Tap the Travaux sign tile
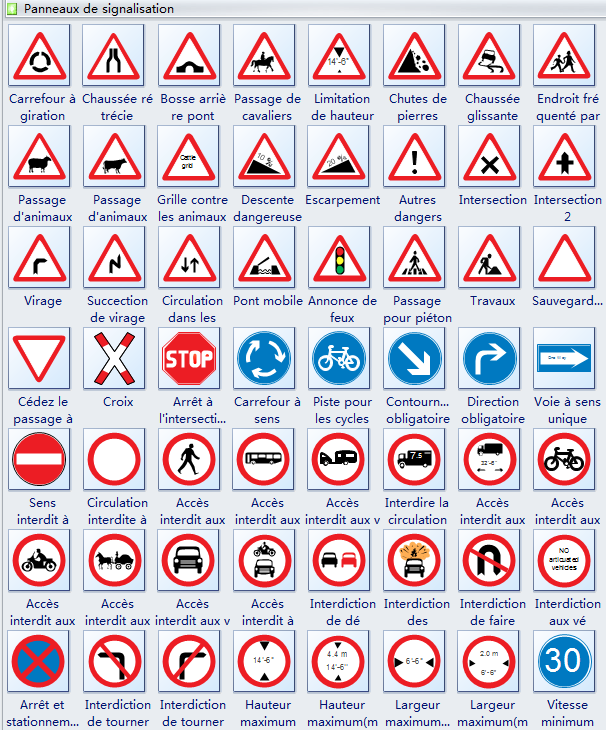The height and width of the screenshot is (730, 606). coord(489,258)
